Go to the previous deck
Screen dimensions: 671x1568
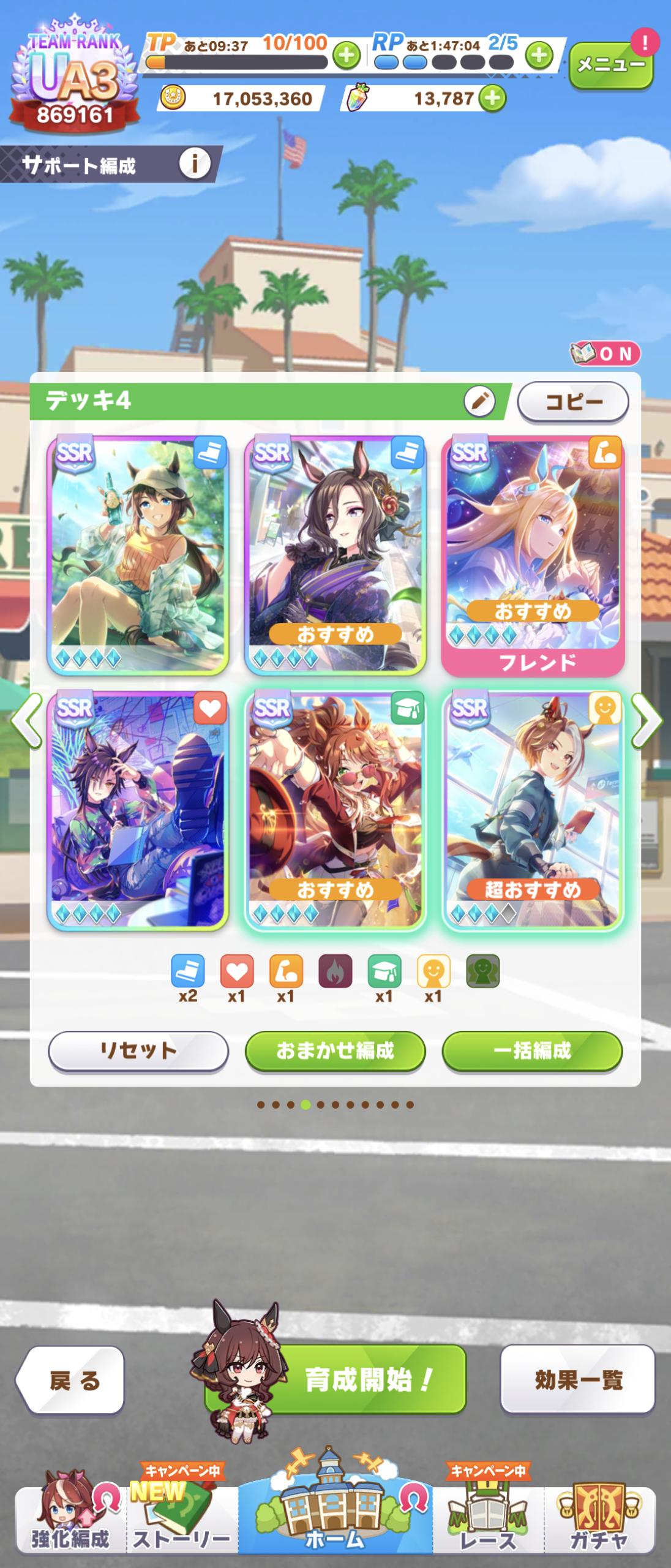(x=26, y=721)
